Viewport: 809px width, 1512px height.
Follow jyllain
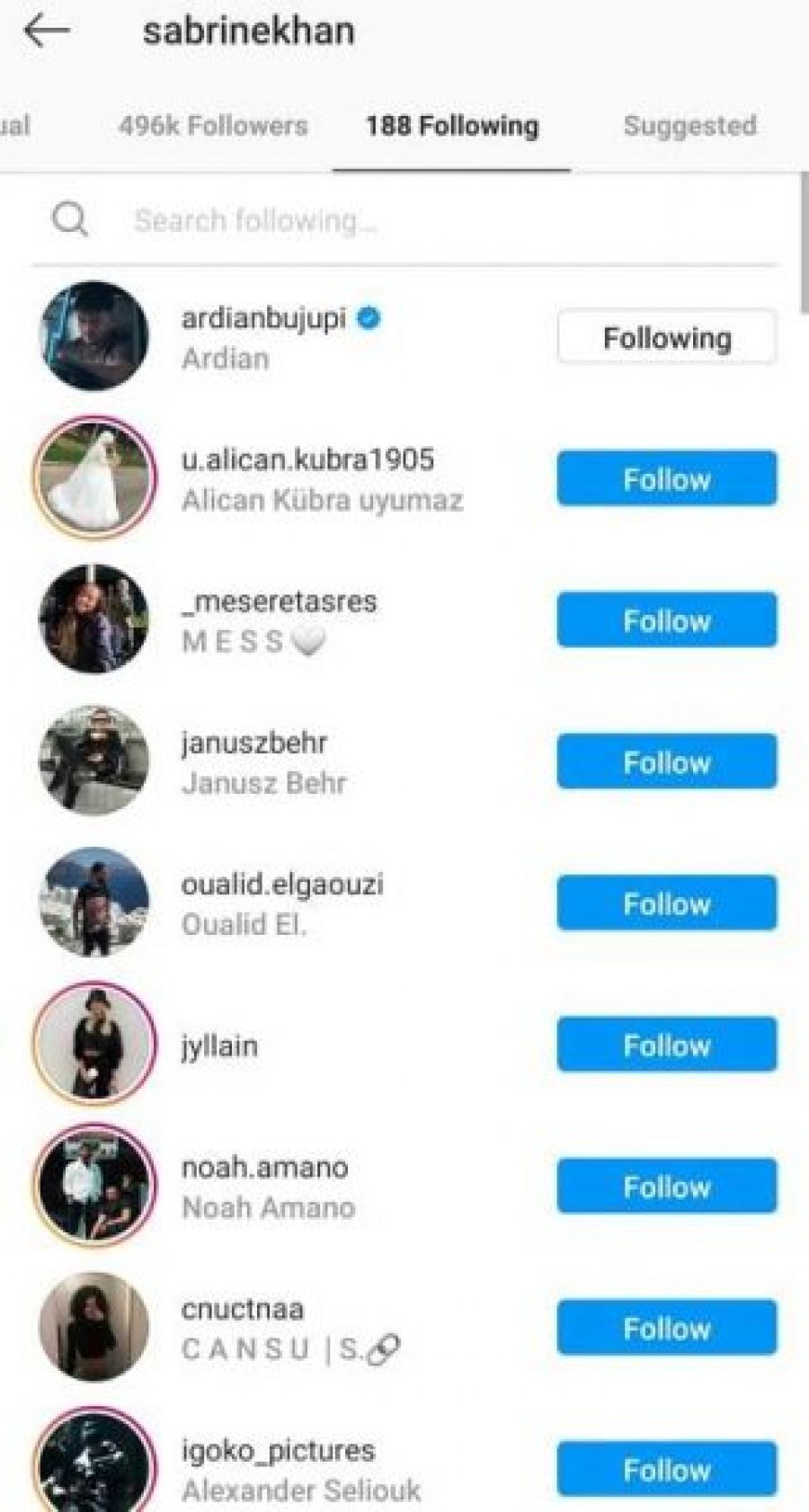(x=666, y=1045)
